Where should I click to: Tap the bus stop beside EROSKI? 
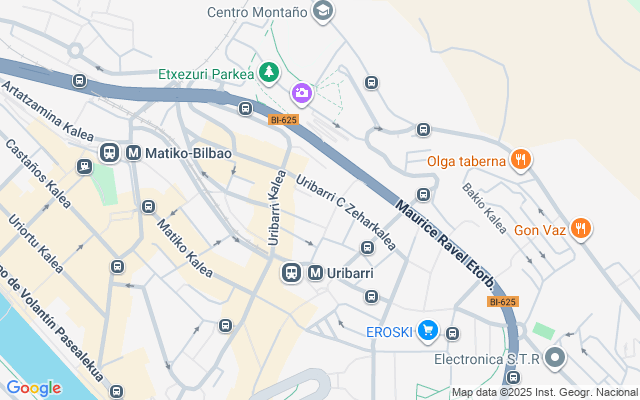click(452, 333)
